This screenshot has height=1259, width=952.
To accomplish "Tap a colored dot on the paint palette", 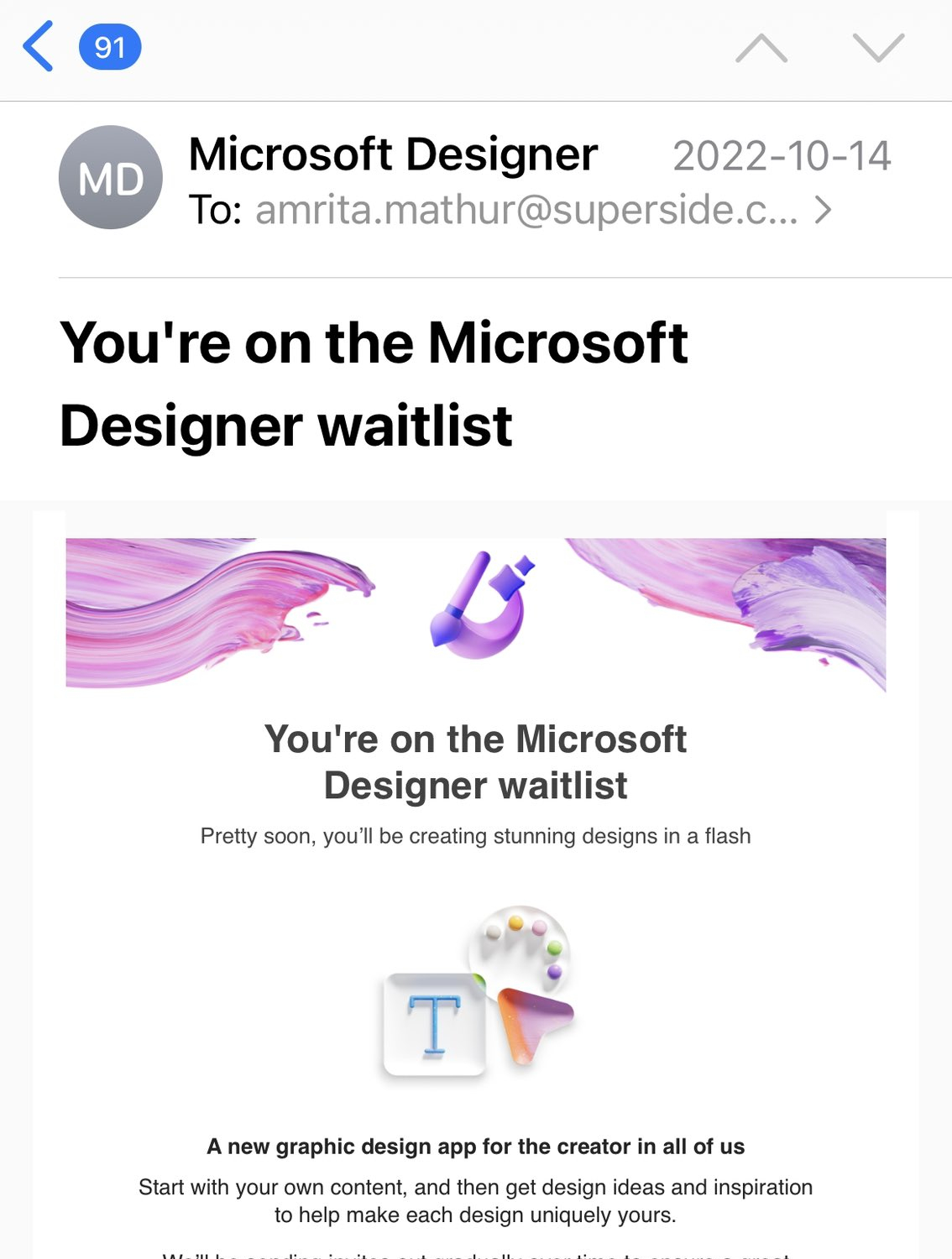I will (x=515, y=923).
